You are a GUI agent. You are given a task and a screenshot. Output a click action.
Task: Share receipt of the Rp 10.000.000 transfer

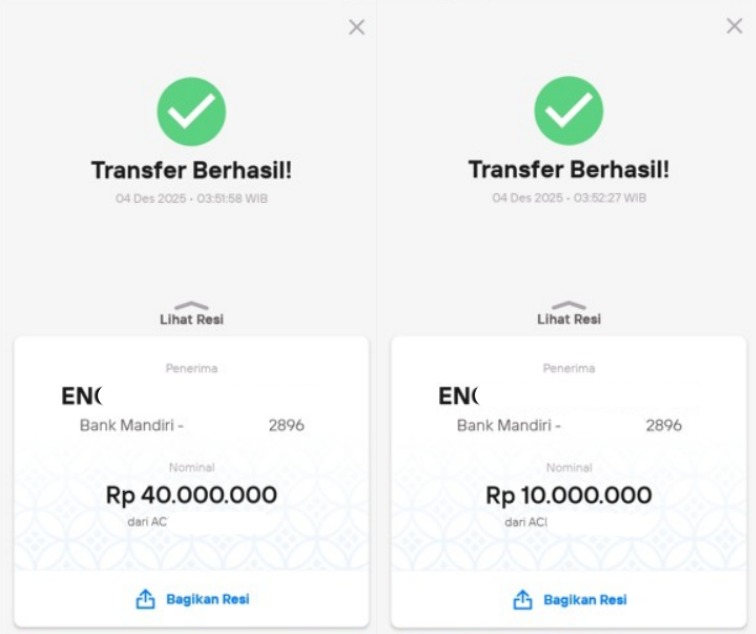click(x=569, y=600)
